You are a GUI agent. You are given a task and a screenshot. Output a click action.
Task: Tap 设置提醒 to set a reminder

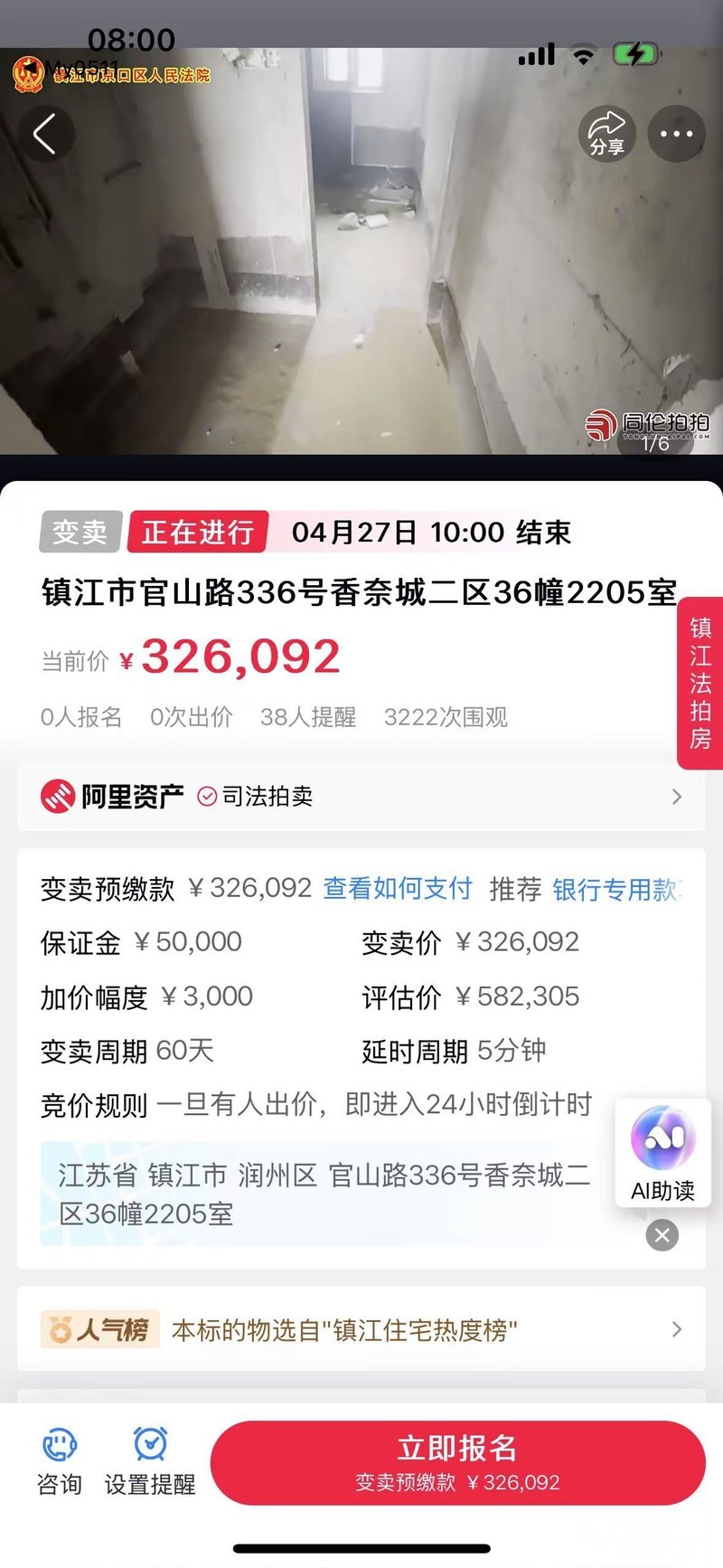[x=150, y=1459]
